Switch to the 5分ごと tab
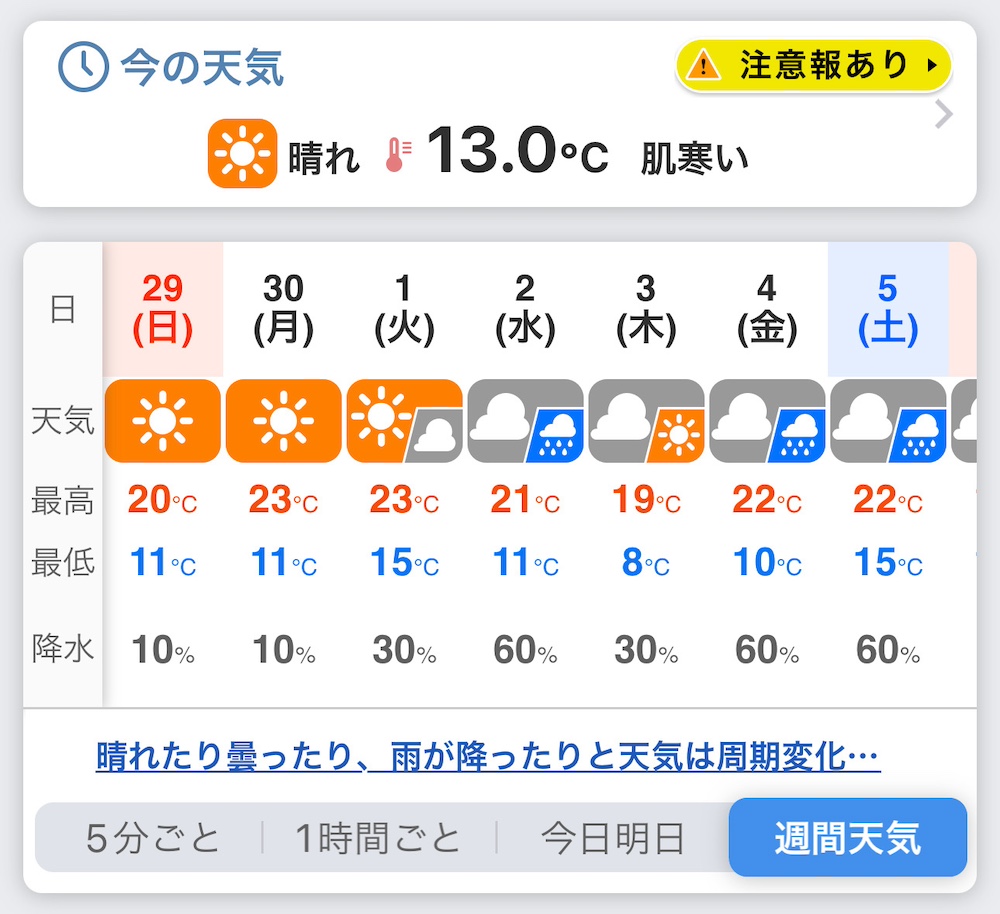1000x914 pixels. [x=152, y=837]
